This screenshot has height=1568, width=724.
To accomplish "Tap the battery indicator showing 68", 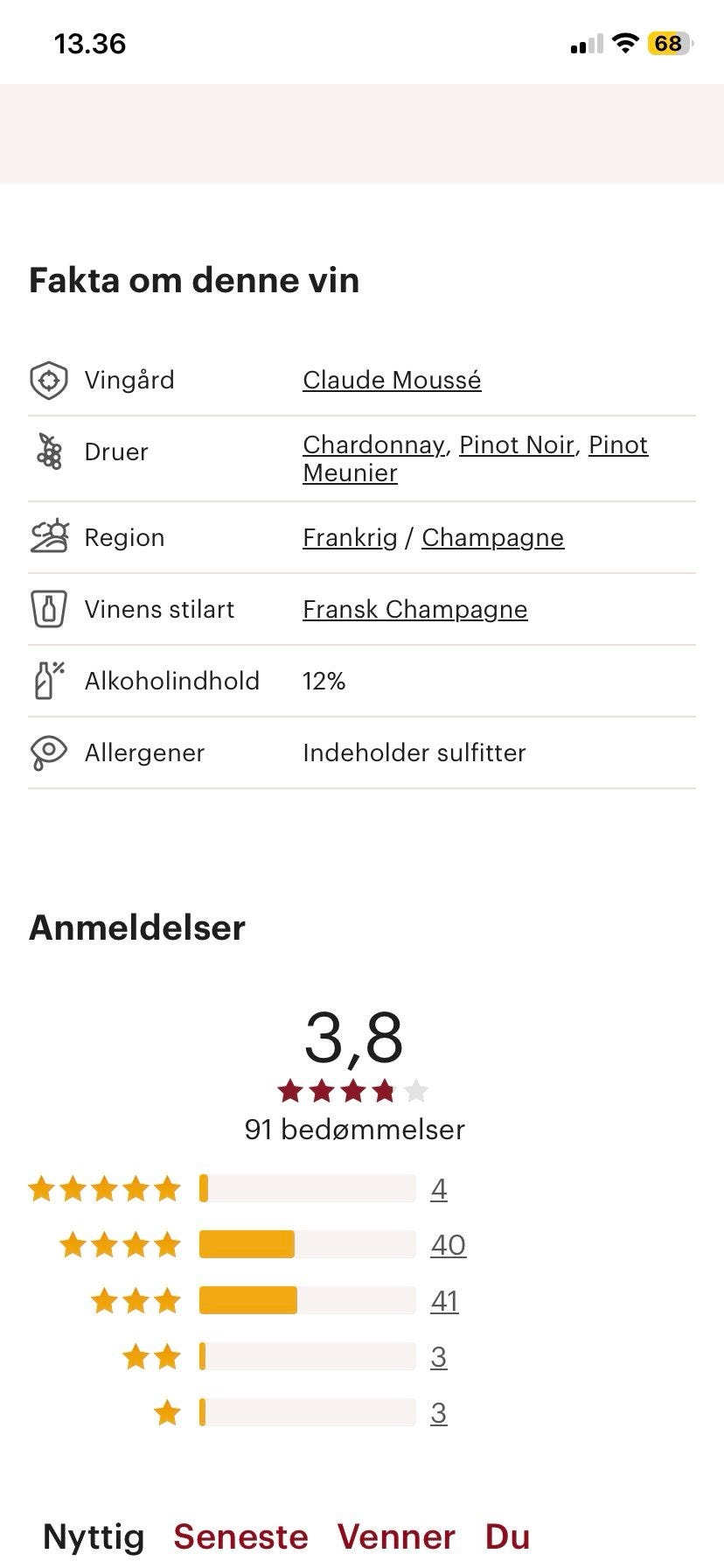I will click(669, 42).
